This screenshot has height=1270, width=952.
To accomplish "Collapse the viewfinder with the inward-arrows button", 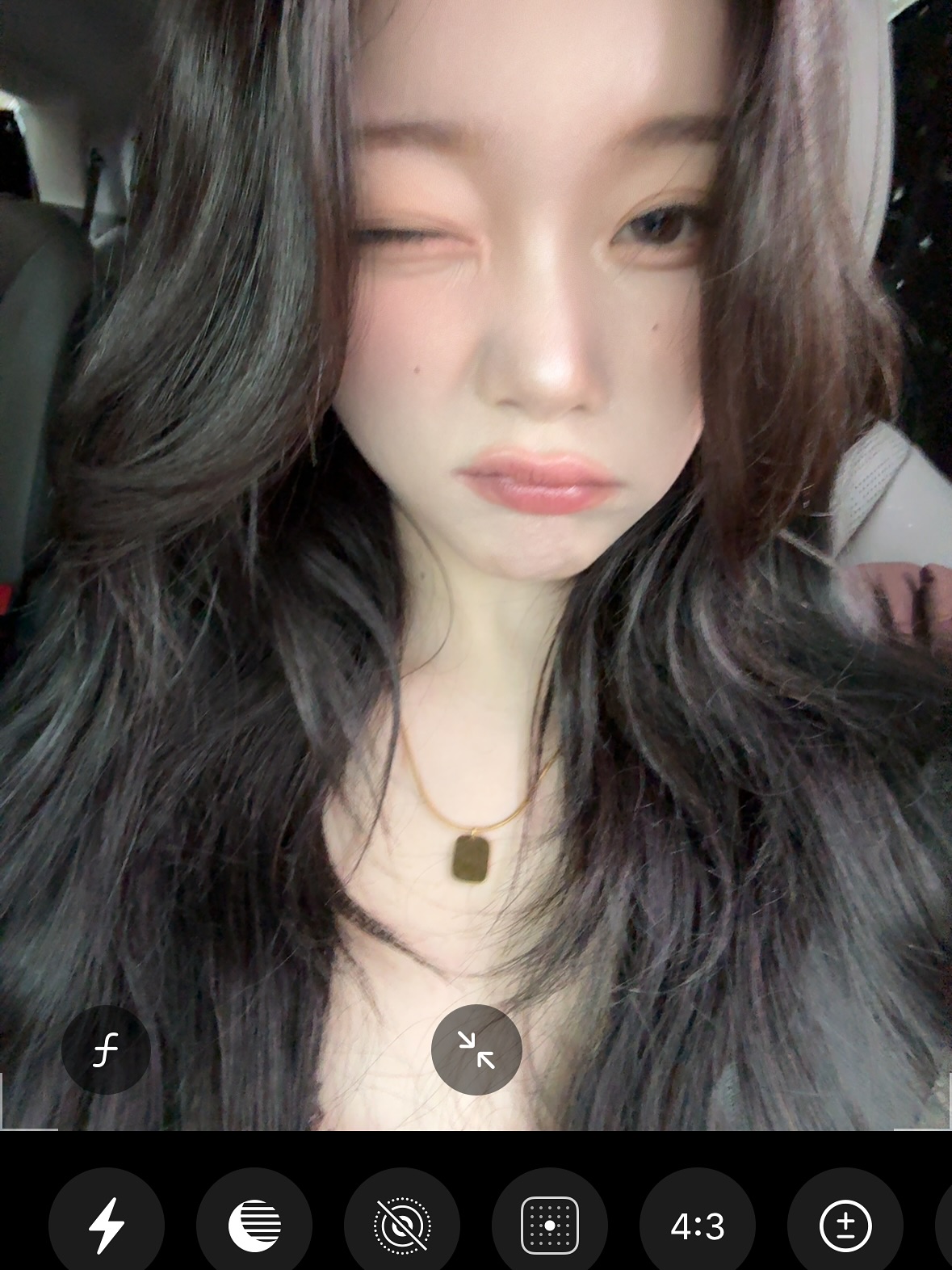I will pyautogui.click(x=476, y=1049).
